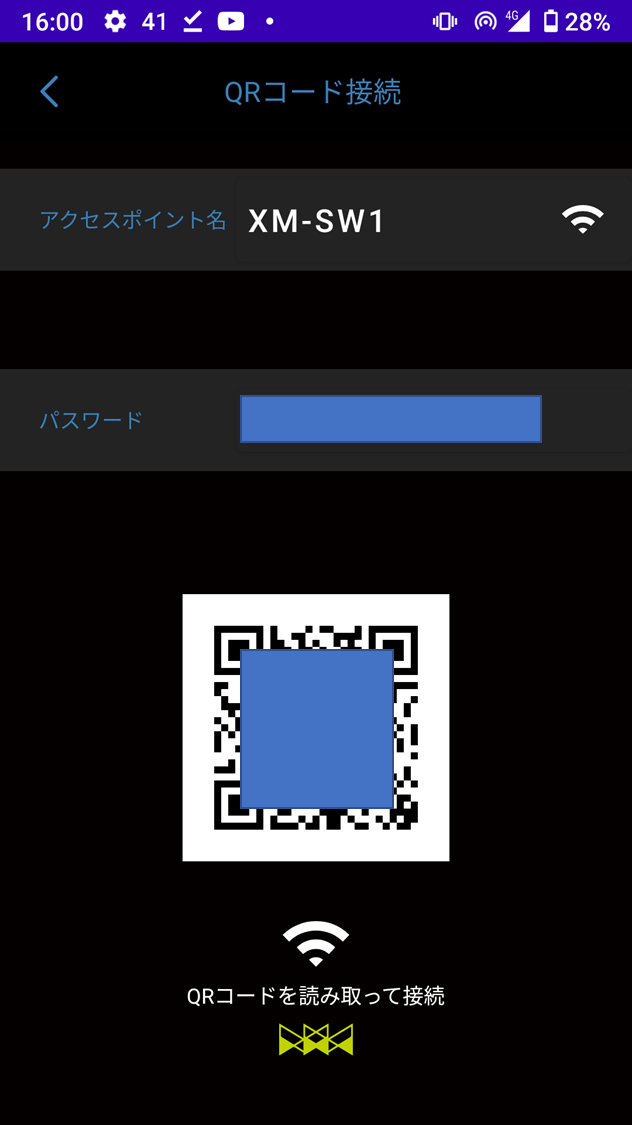
Task: Tap the パスワード field
Action: point(433,420)
